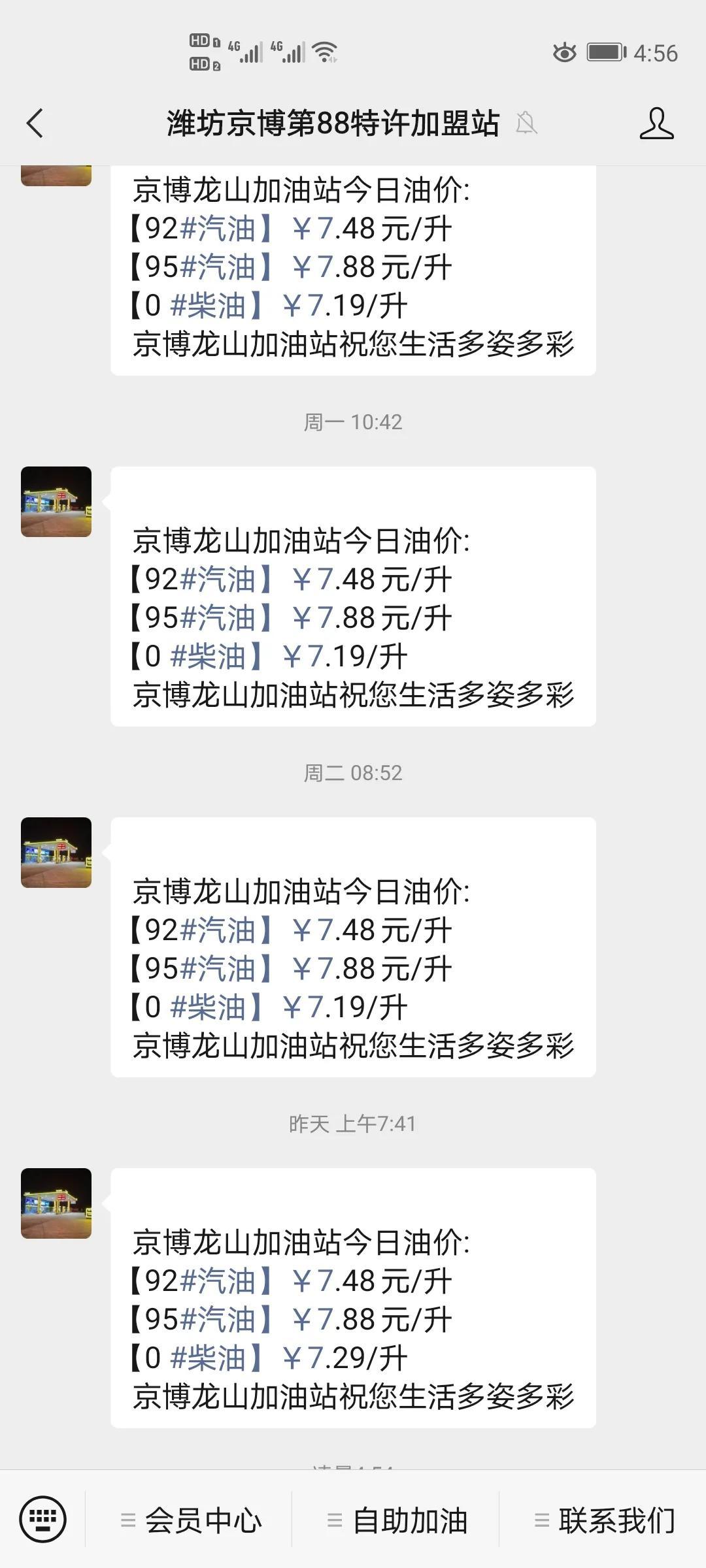Tap the avatar beside the 昨天 上午7:41 message
This screenshot has height=1568, width=706.
[56, 1203]
